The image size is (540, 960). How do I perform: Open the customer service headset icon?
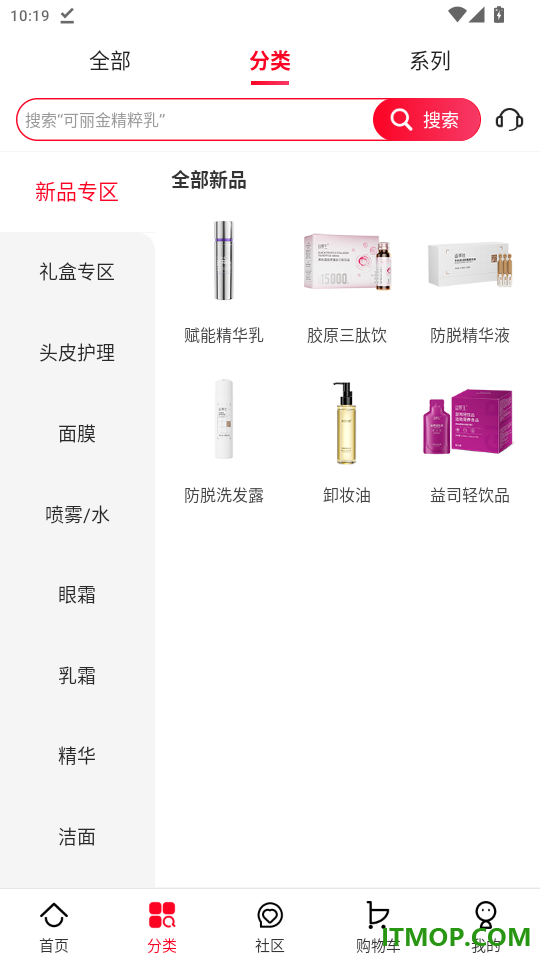point(509,119)
